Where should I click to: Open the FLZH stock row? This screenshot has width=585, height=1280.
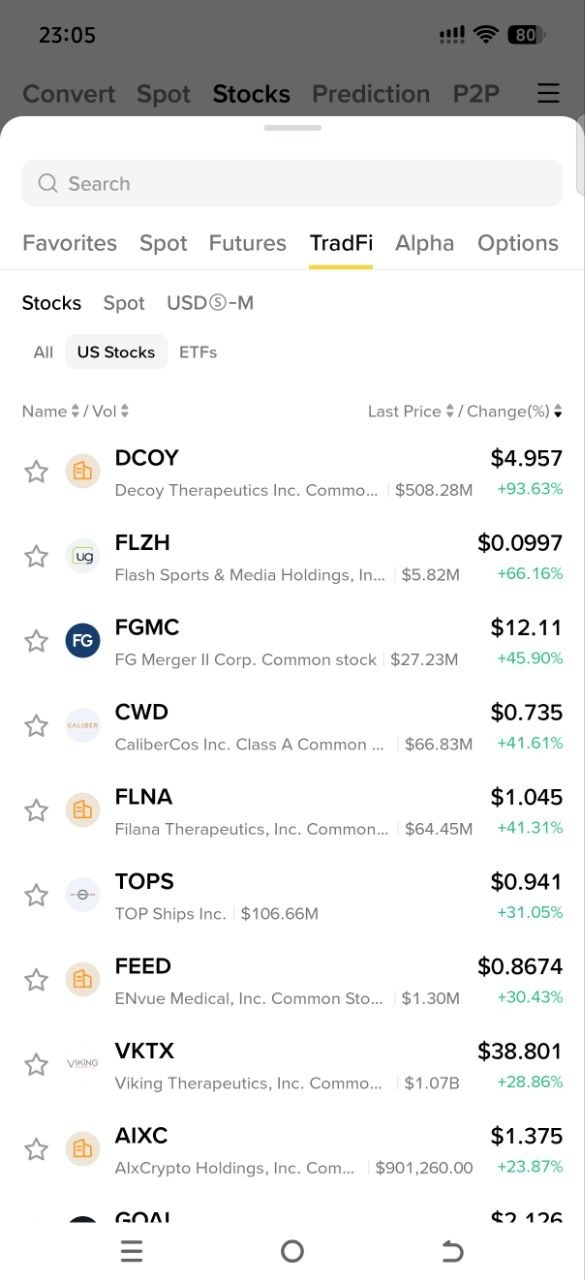pyautogui.click(x=292, y=556)
